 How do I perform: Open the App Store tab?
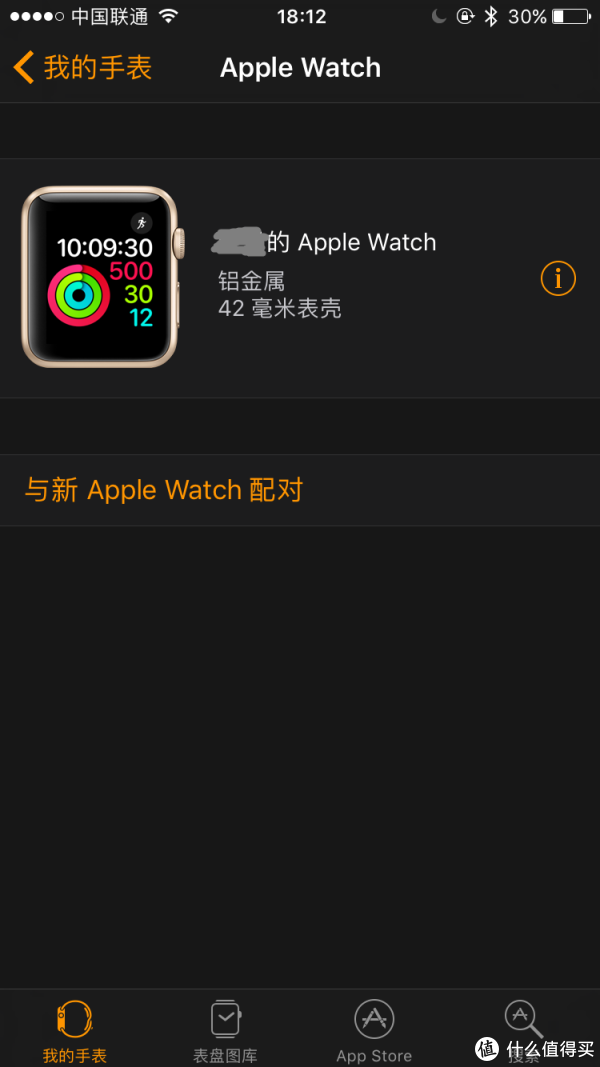(374, 1030)
